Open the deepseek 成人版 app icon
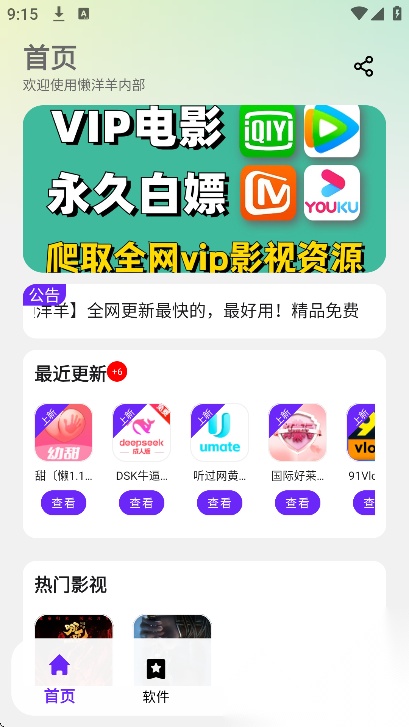409x727 pixels. pos(141,433)
